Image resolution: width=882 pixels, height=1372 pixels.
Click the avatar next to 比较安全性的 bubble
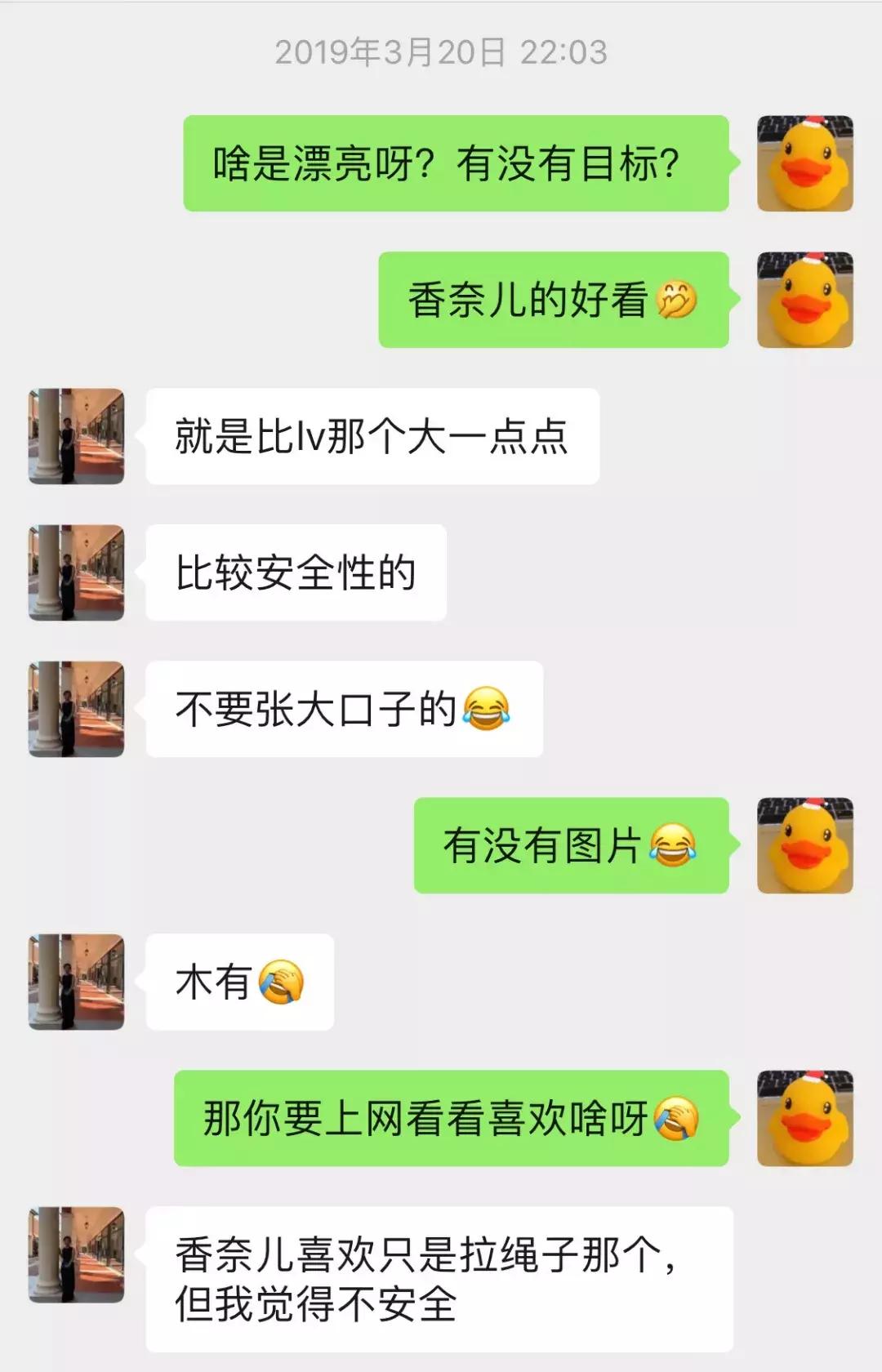pyautogui.click(x=76, y=570)
